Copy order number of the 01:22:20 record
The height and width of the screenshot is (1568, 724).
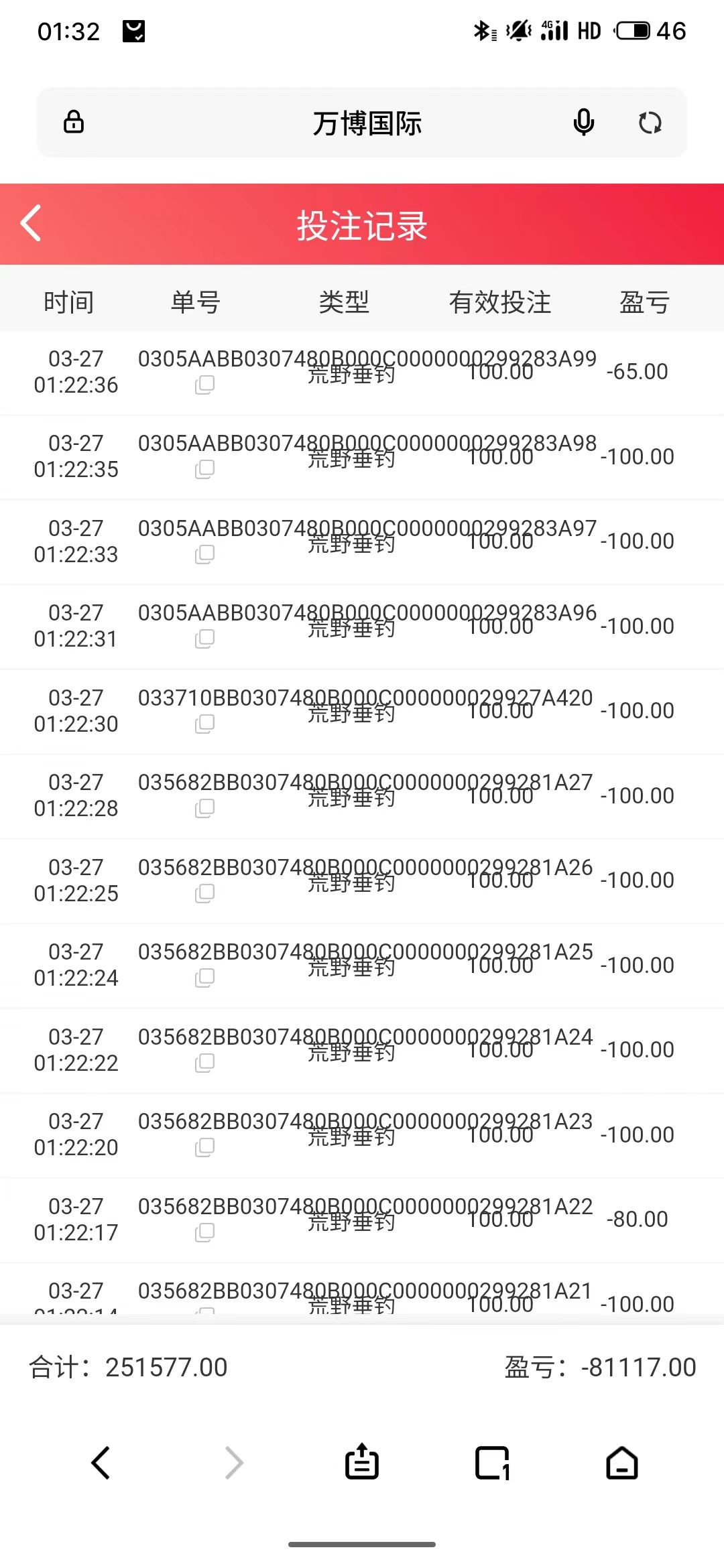(x=204, y=1147)
